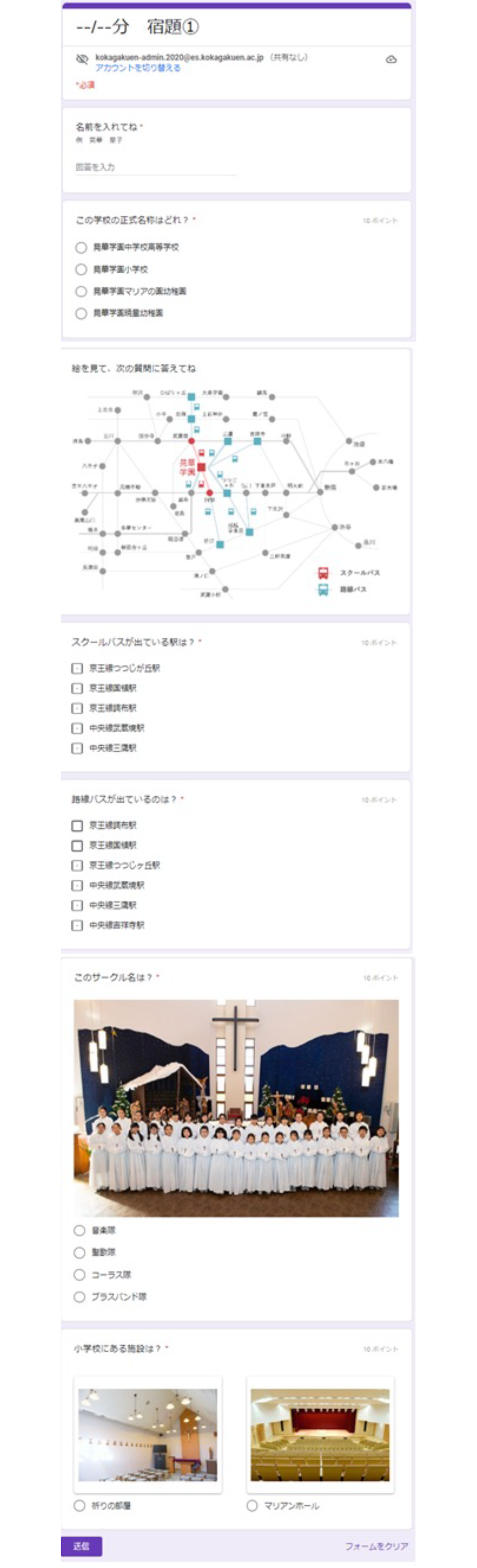
Task: Check 中央線武蔵境駅 under the school bus question
Action: pyautogui.click(x=78, y=728)
